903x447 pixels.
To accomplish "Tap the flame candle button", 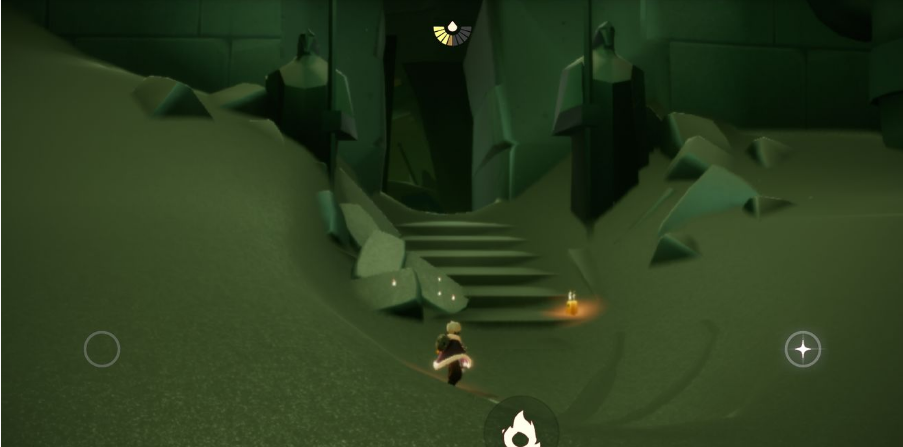I will pyautogui.click(x=520, y=429).
